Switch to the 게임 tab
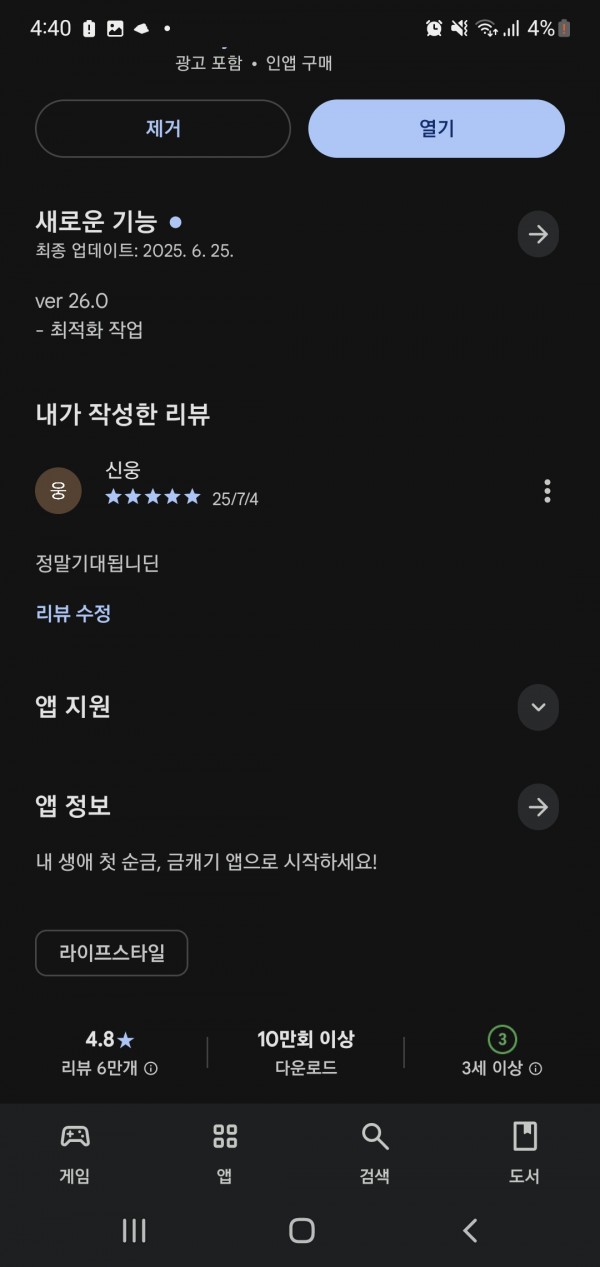Viewport: 600px width, 1267px height. (75, 1153)
